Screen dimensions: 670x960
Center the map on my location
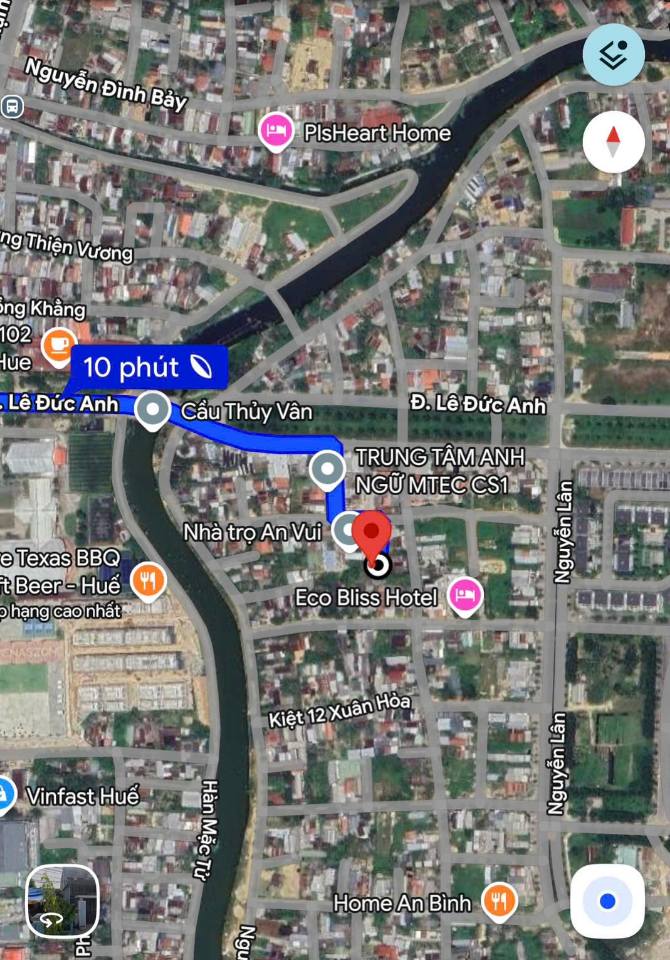(x=607, y=901)
